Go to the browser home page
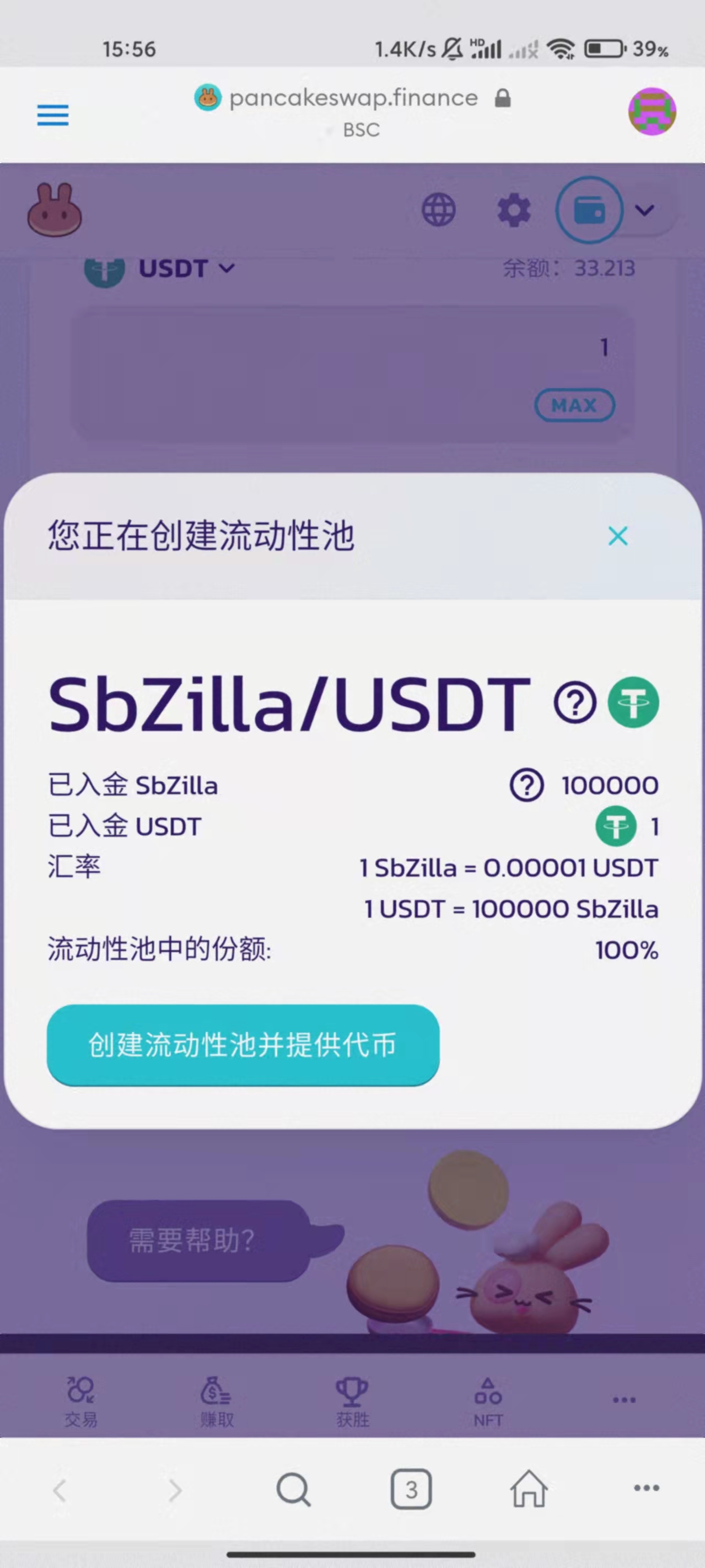Viewport: 705px width, 1568px height. coord(529,1489)
